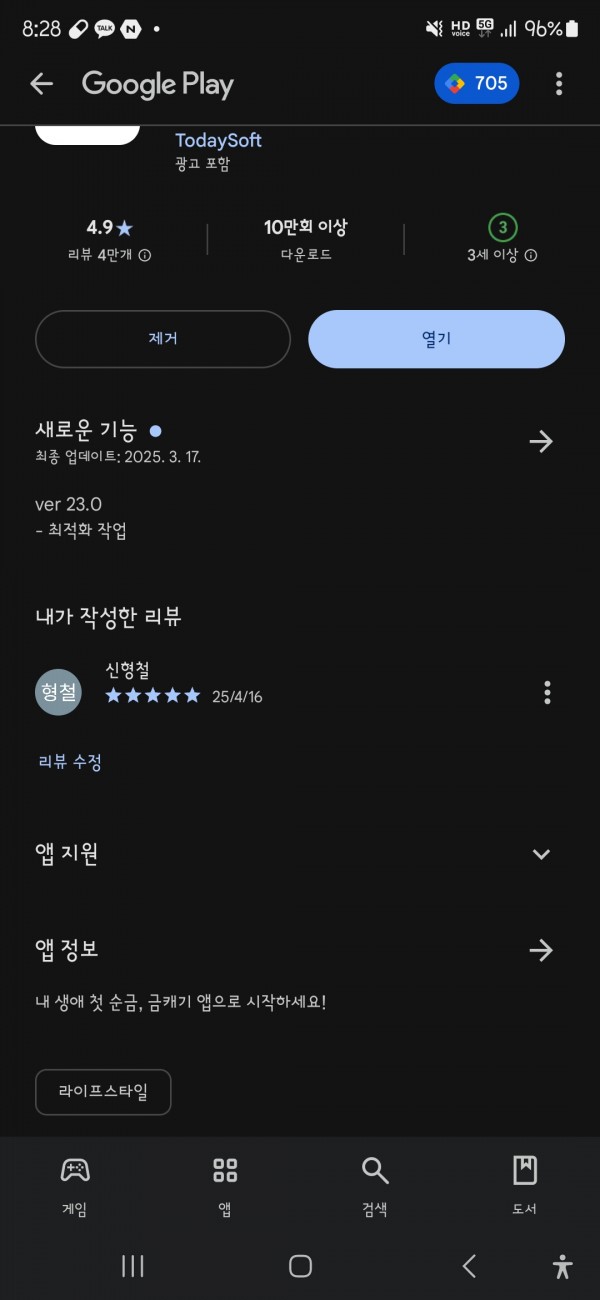
Task: Tap the 리뷰 수정 link
Action: tap(70, 762)
